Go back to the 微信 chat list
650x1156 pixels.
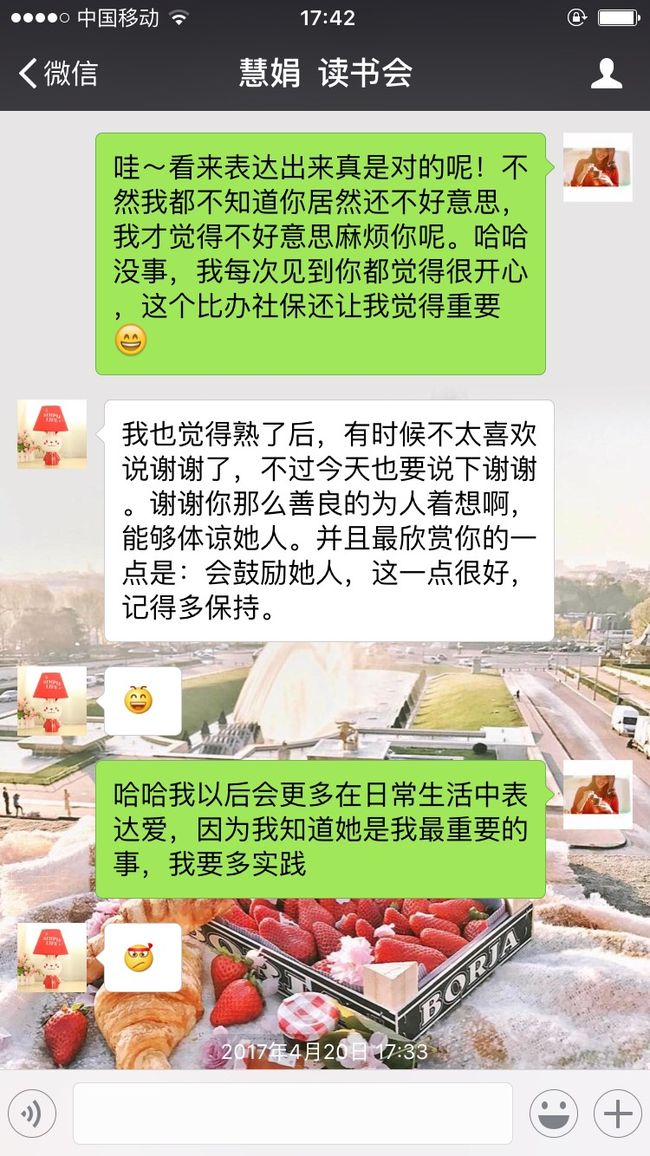click(58, 74)
